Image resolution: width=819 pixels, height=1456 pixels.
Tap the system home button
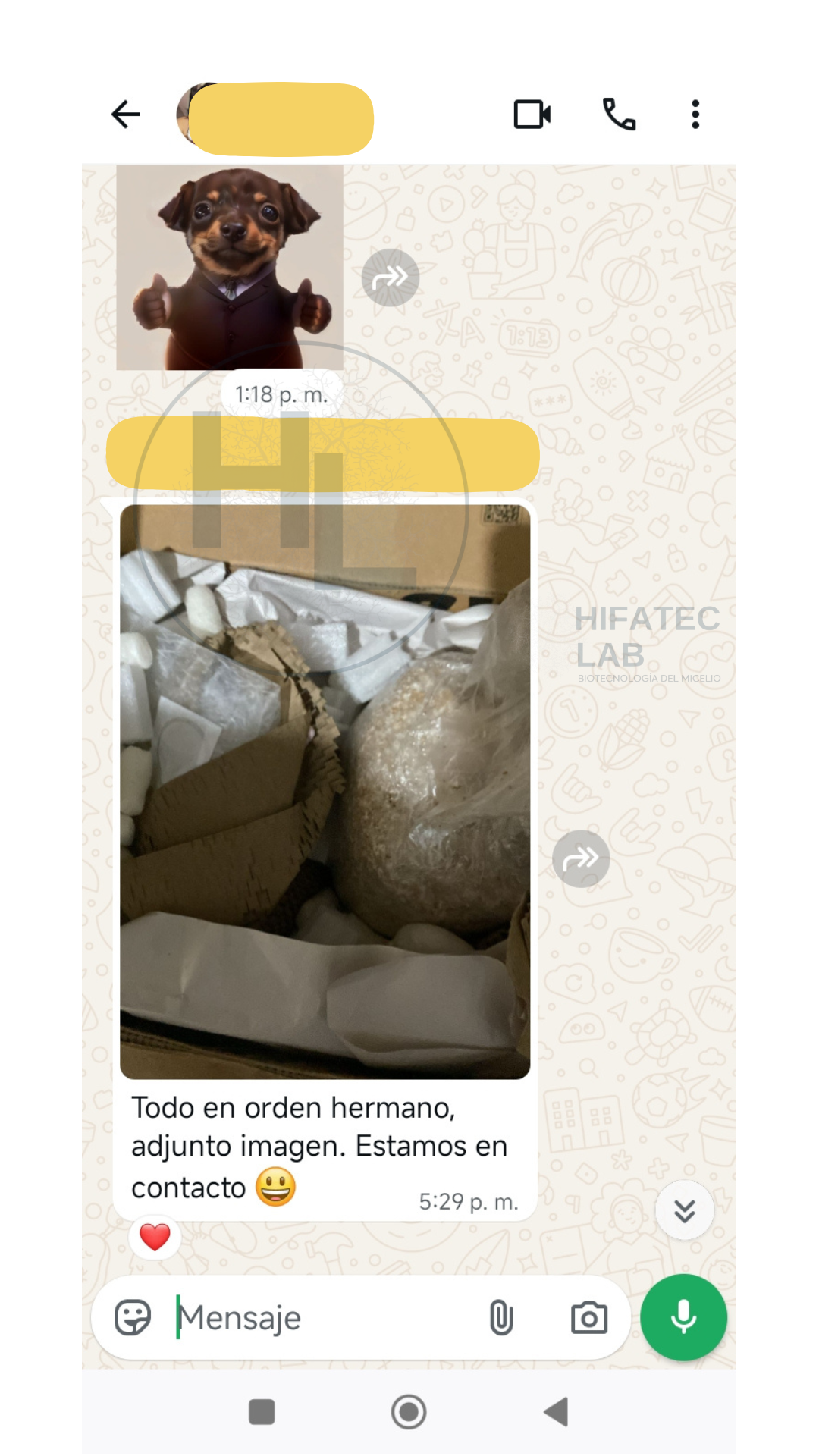point(409,1412)
